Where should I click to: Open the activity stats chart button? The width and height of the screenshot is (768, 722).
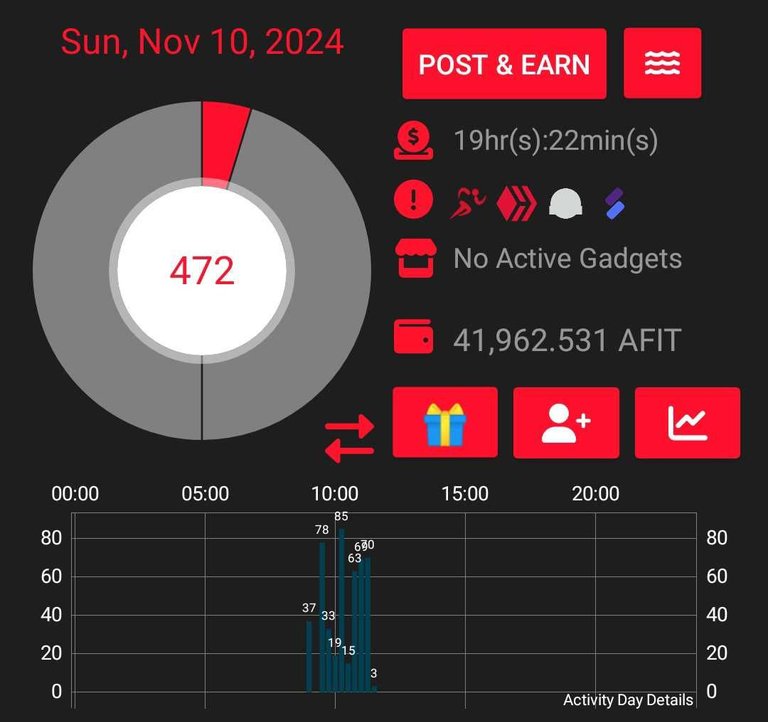pos(687,423)
